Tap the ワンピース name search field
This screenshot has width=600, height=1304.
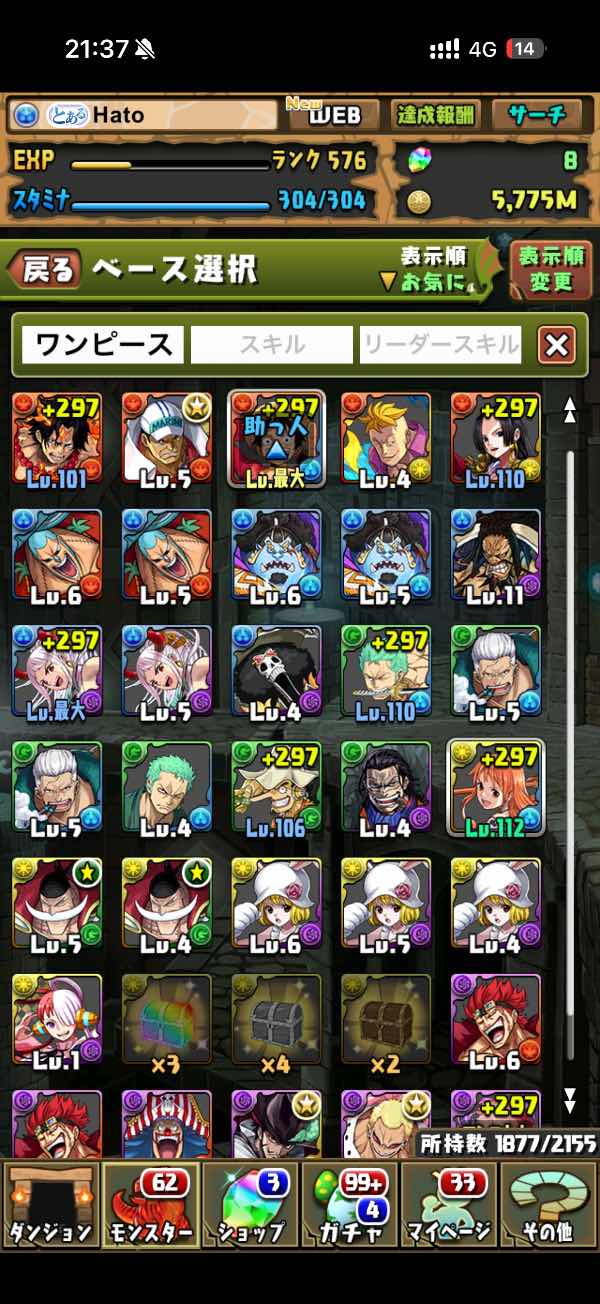[x=103, y=346]
